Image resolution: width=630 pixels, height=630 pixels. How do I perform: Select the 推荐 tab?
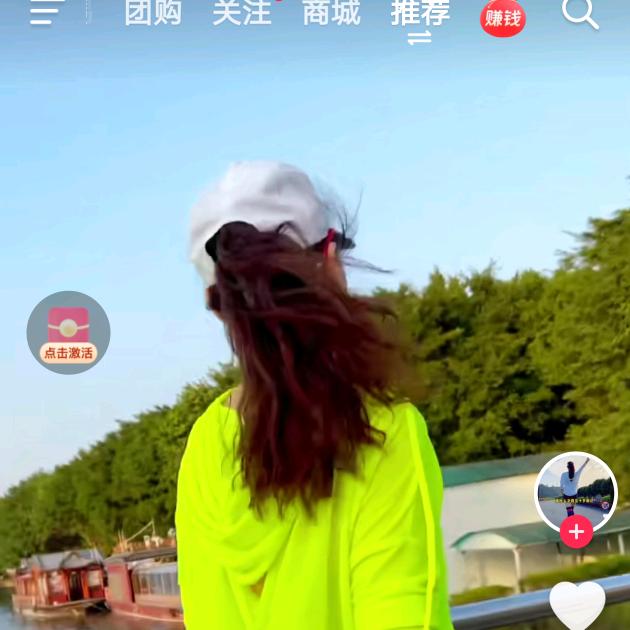pos(420,14)
